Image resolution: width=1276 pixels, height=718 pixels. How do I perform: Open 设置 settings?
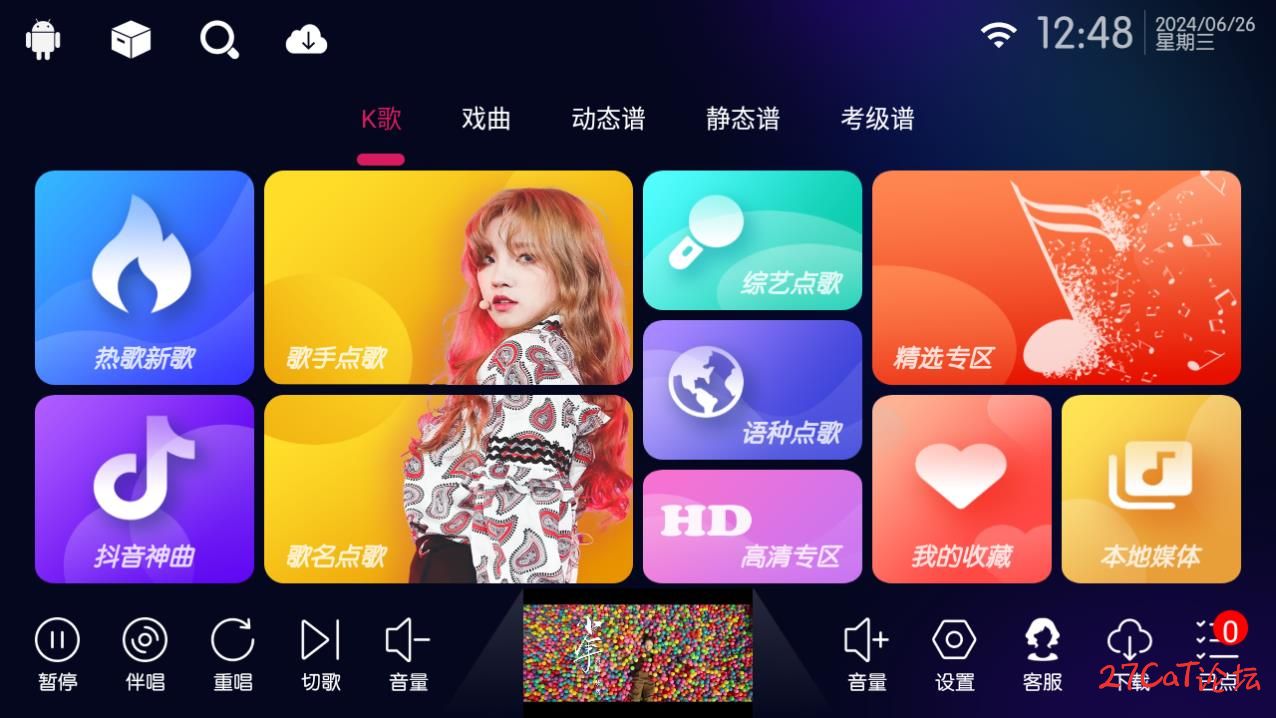(954, 653)
